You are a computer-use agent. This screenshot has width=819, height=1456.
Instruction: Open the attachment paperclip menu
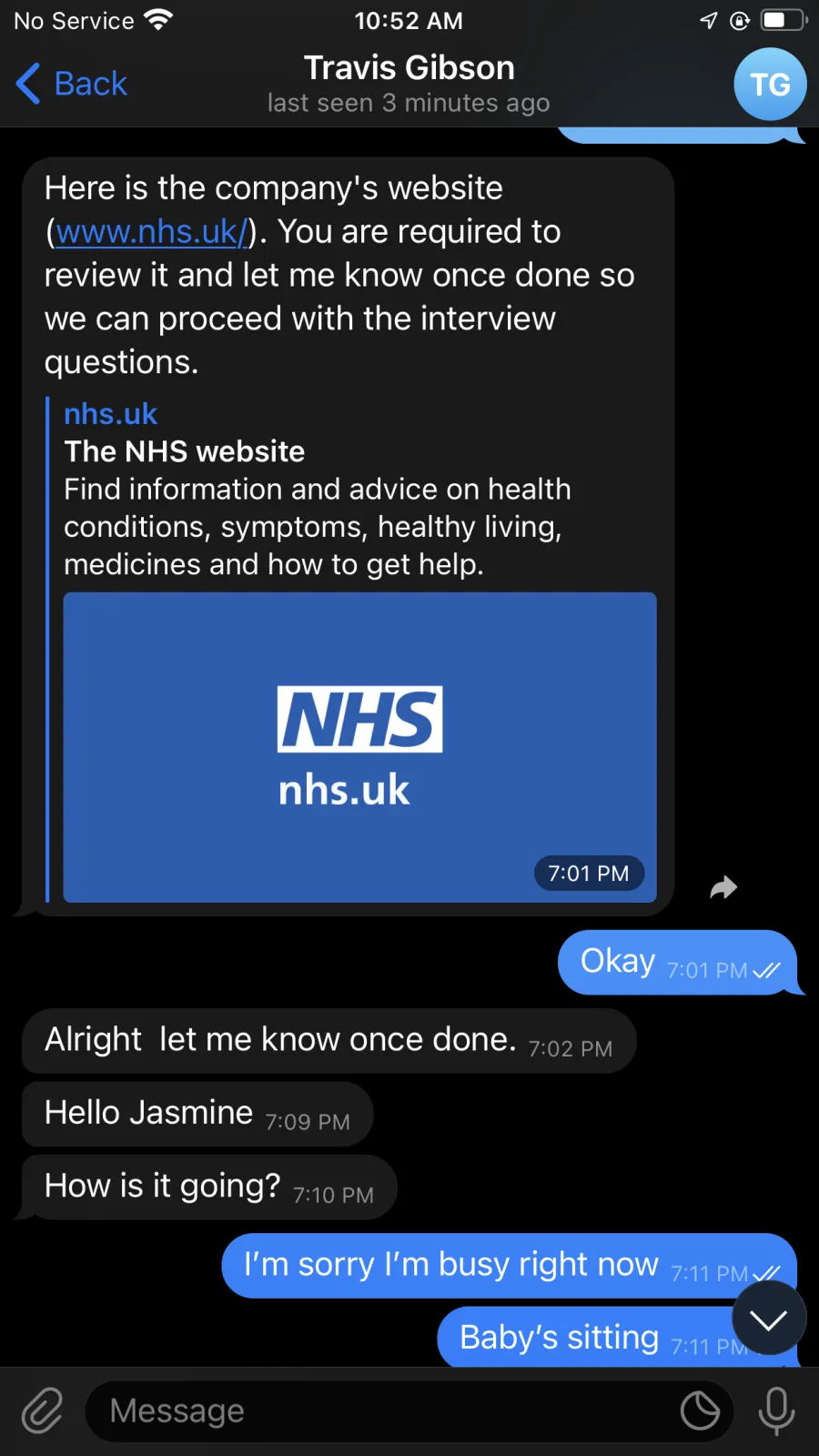(42, 1410)
